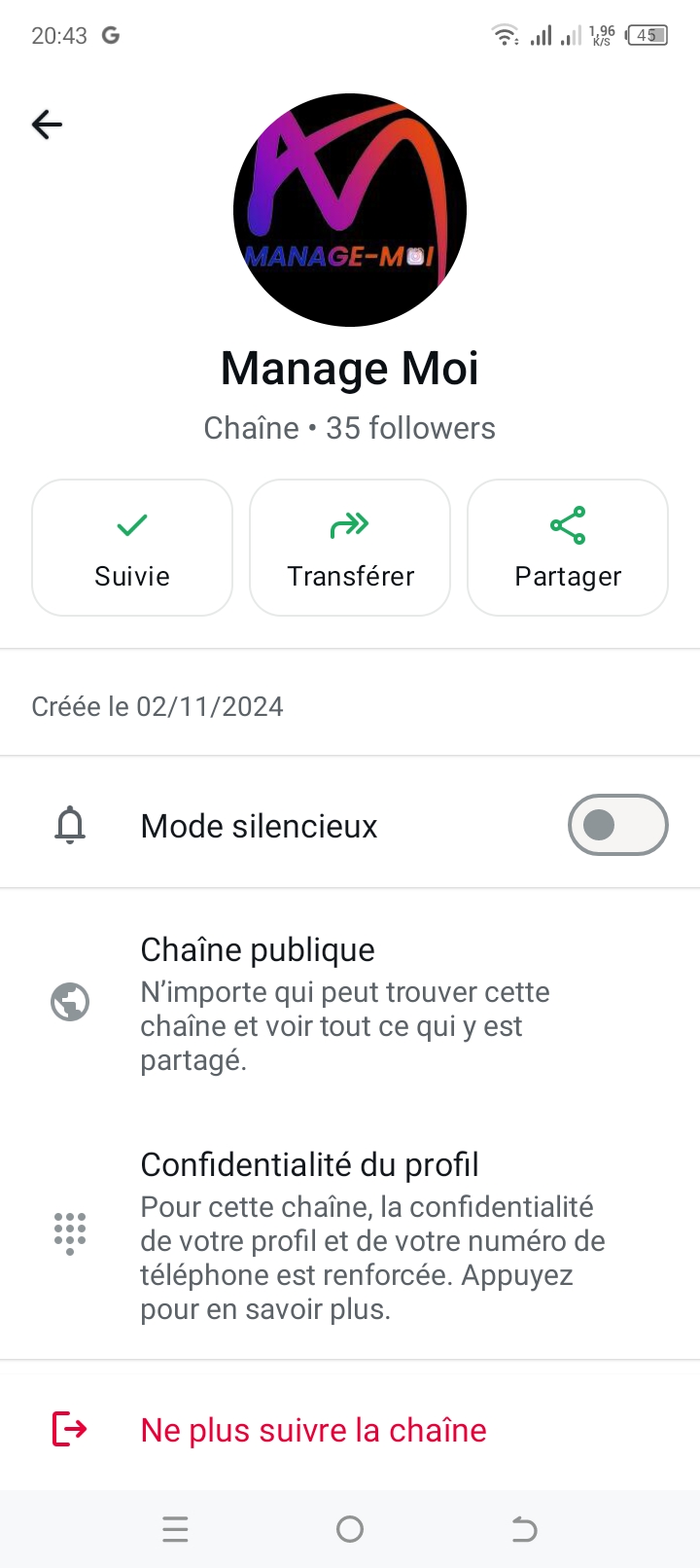Share the channel via Partager
Image resolution: width=700 pixels, height=1568 pixels.
click(568, 548)
